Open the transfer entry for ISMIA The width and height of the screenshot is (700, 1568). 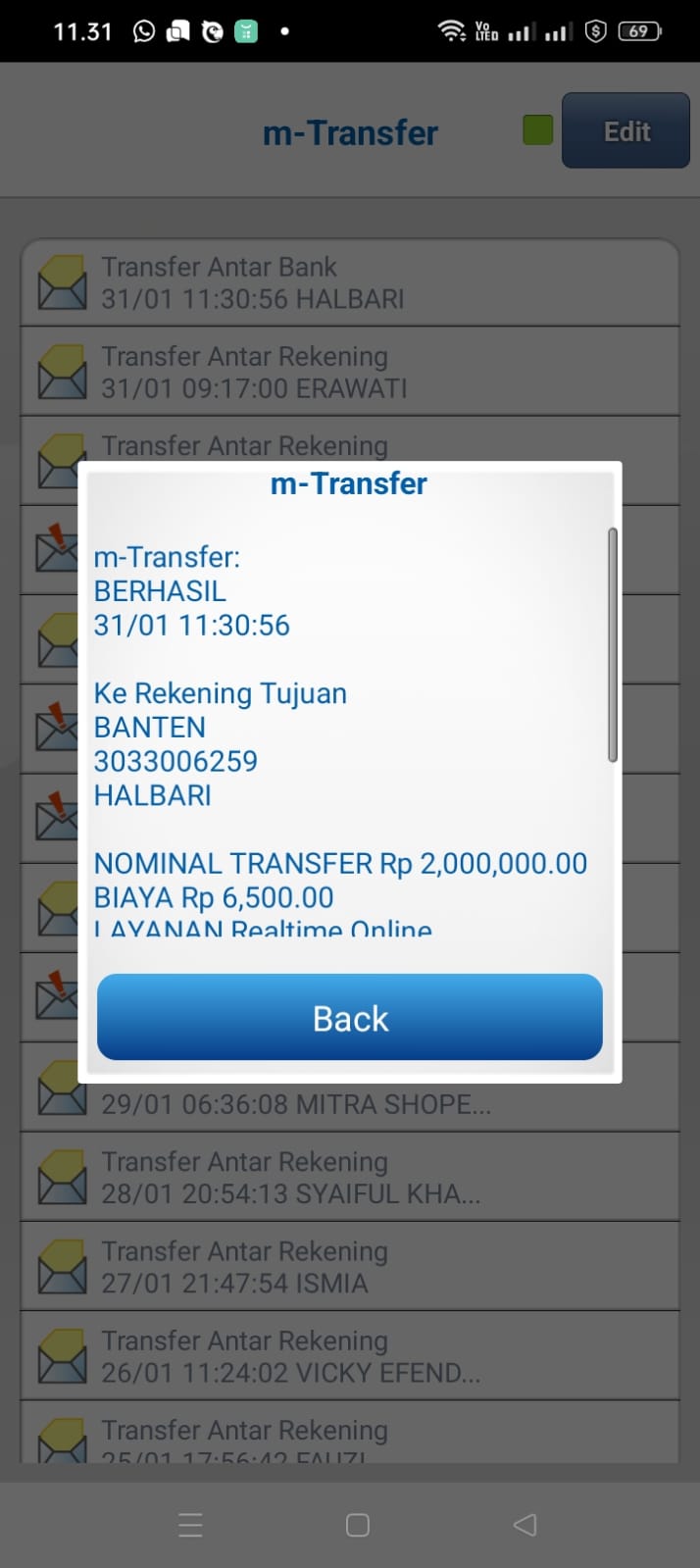coord(349,1266)
